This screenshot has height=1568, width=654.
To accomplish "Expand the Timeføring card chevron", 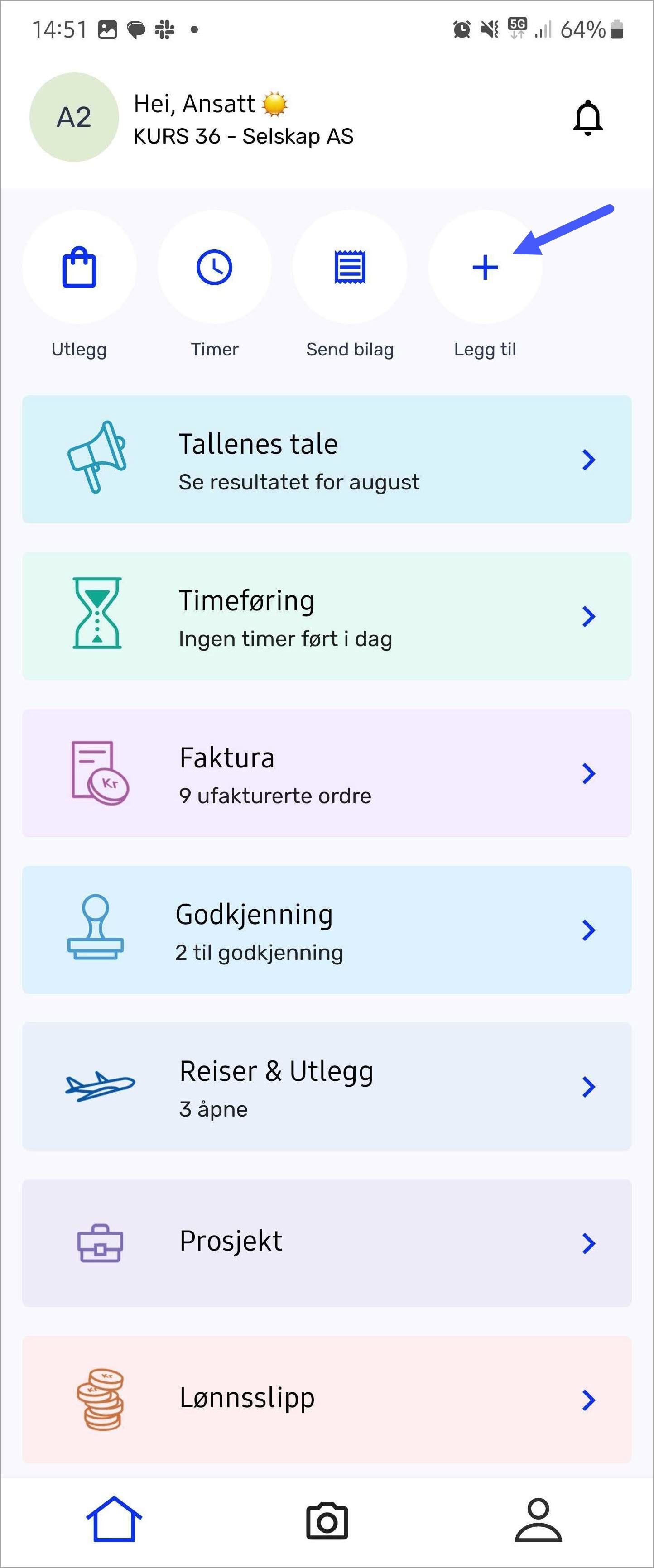I will click(587, 616).
